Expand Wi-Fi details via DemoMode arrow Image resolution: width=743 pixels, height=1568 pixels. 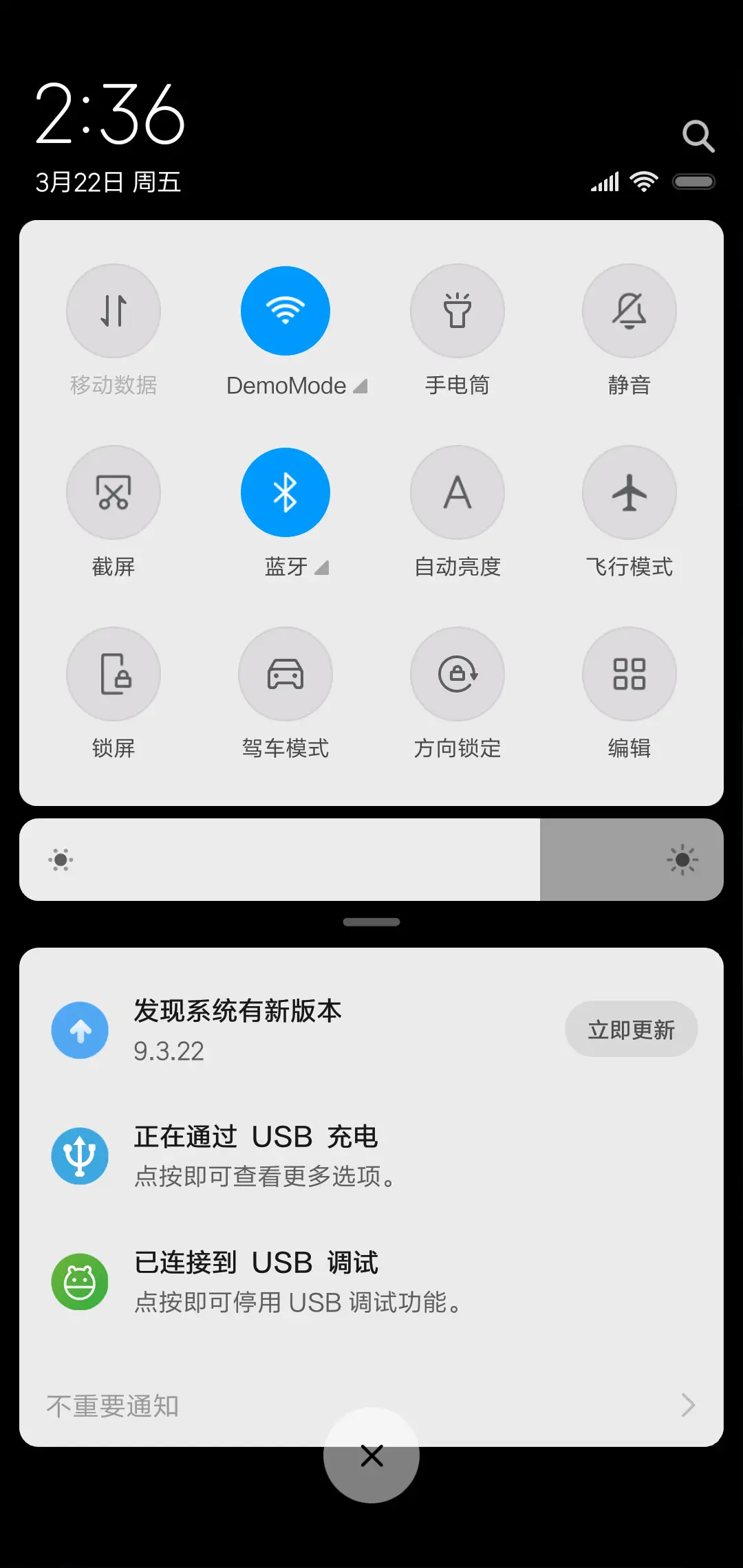361,386
